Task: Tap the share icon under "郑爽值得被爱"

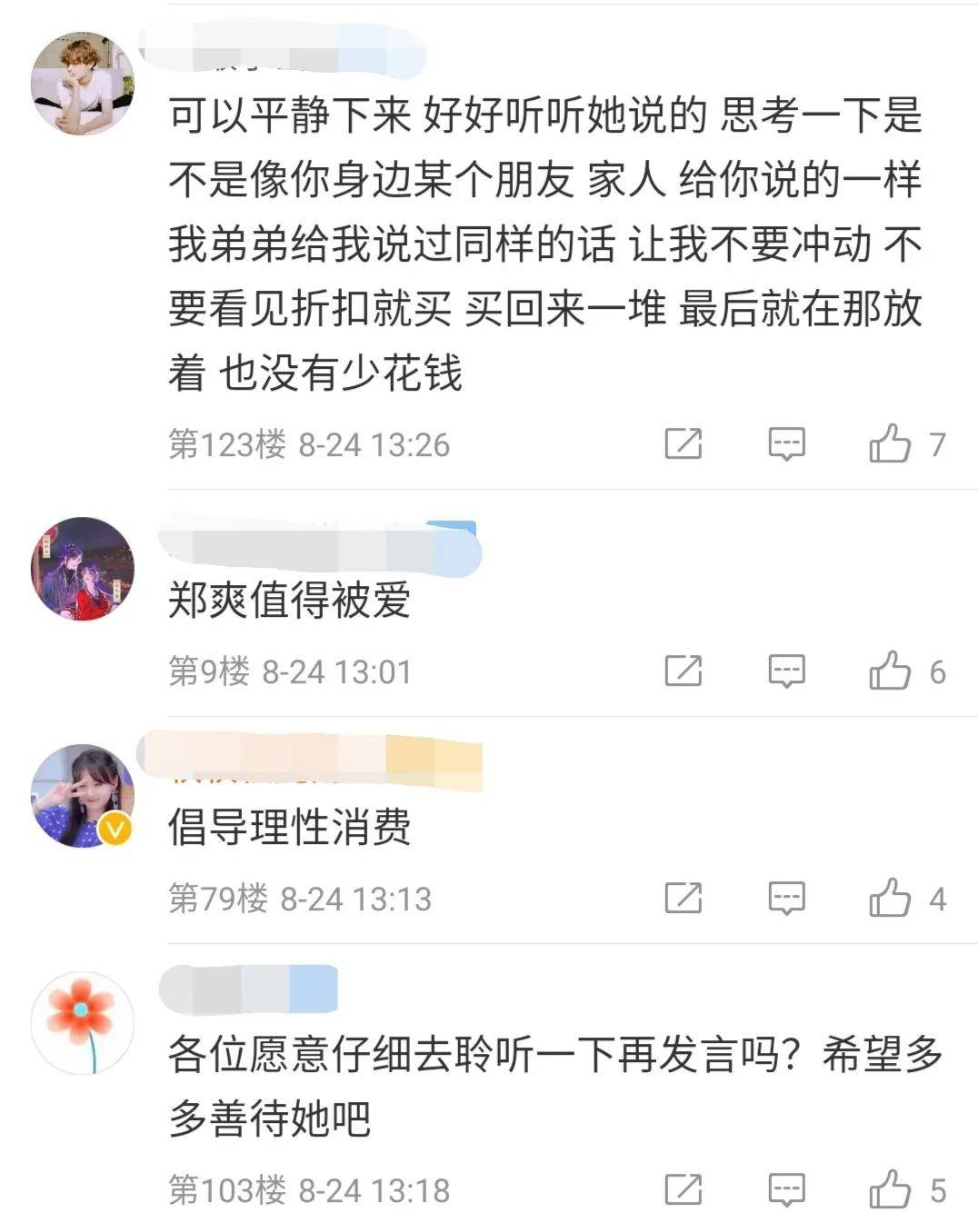Action: point(684,672)
